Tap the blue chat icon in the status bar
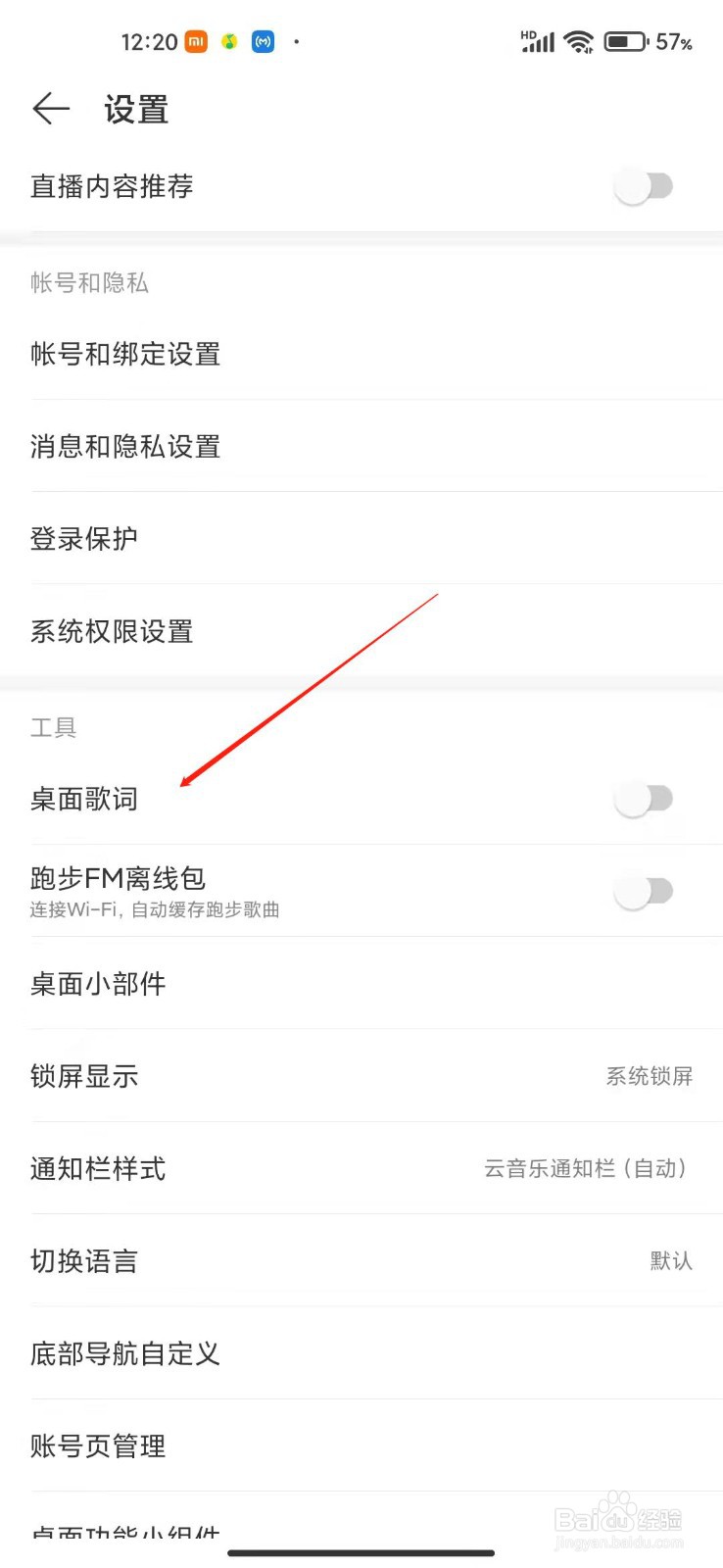Screen dimensions: 723x1568 coord(262,41)
